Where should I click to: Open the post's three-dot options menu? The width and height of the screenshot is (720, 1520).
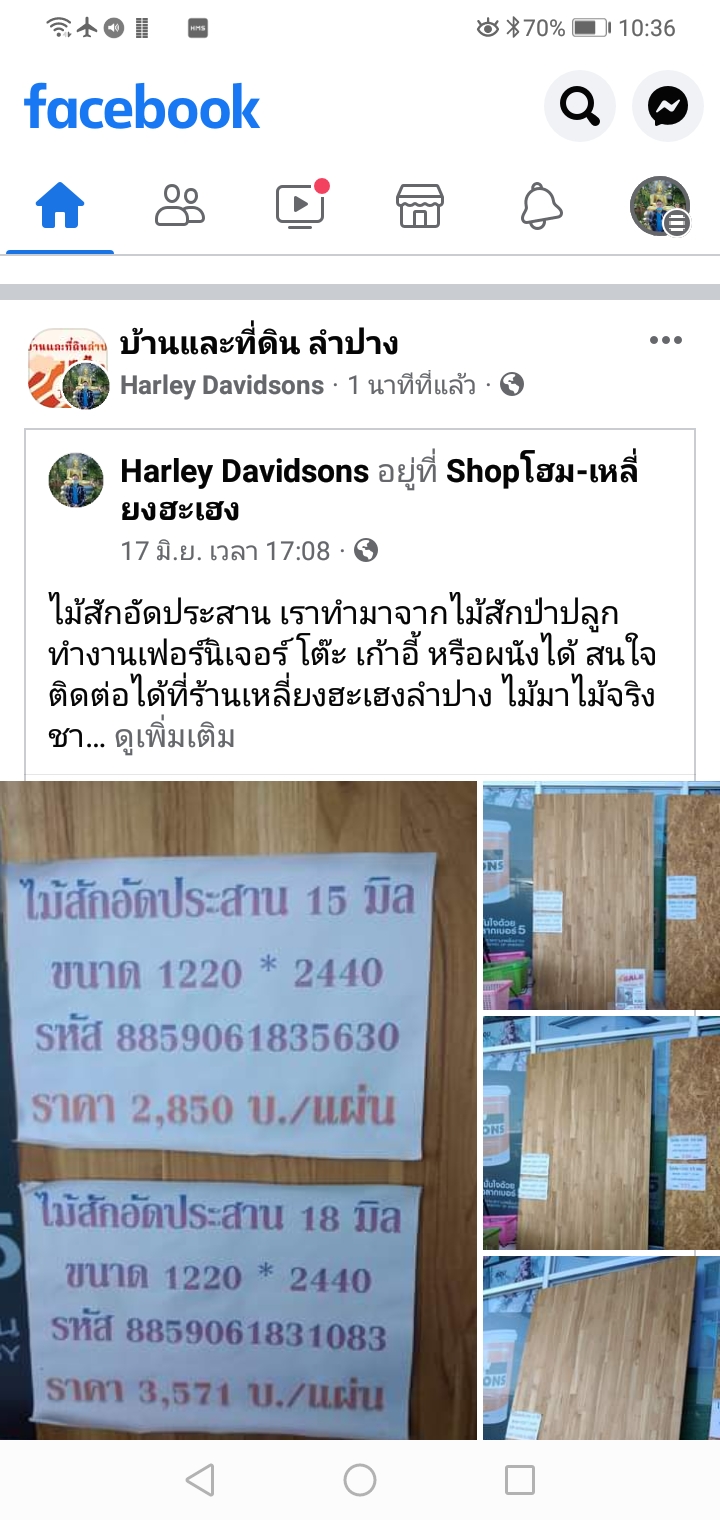[x=666, y=341]
